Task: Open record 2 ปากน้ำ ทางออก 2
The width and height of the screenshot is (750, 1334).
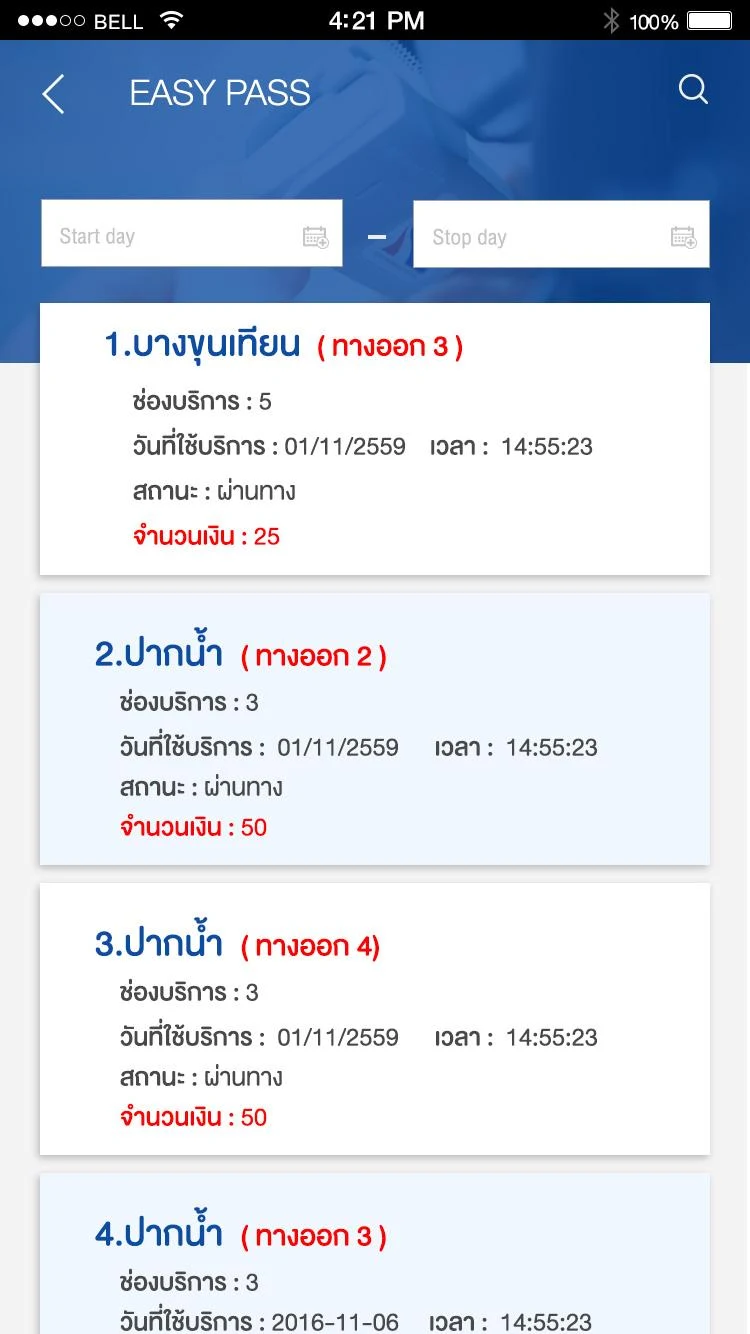Action: click(374, 729)
